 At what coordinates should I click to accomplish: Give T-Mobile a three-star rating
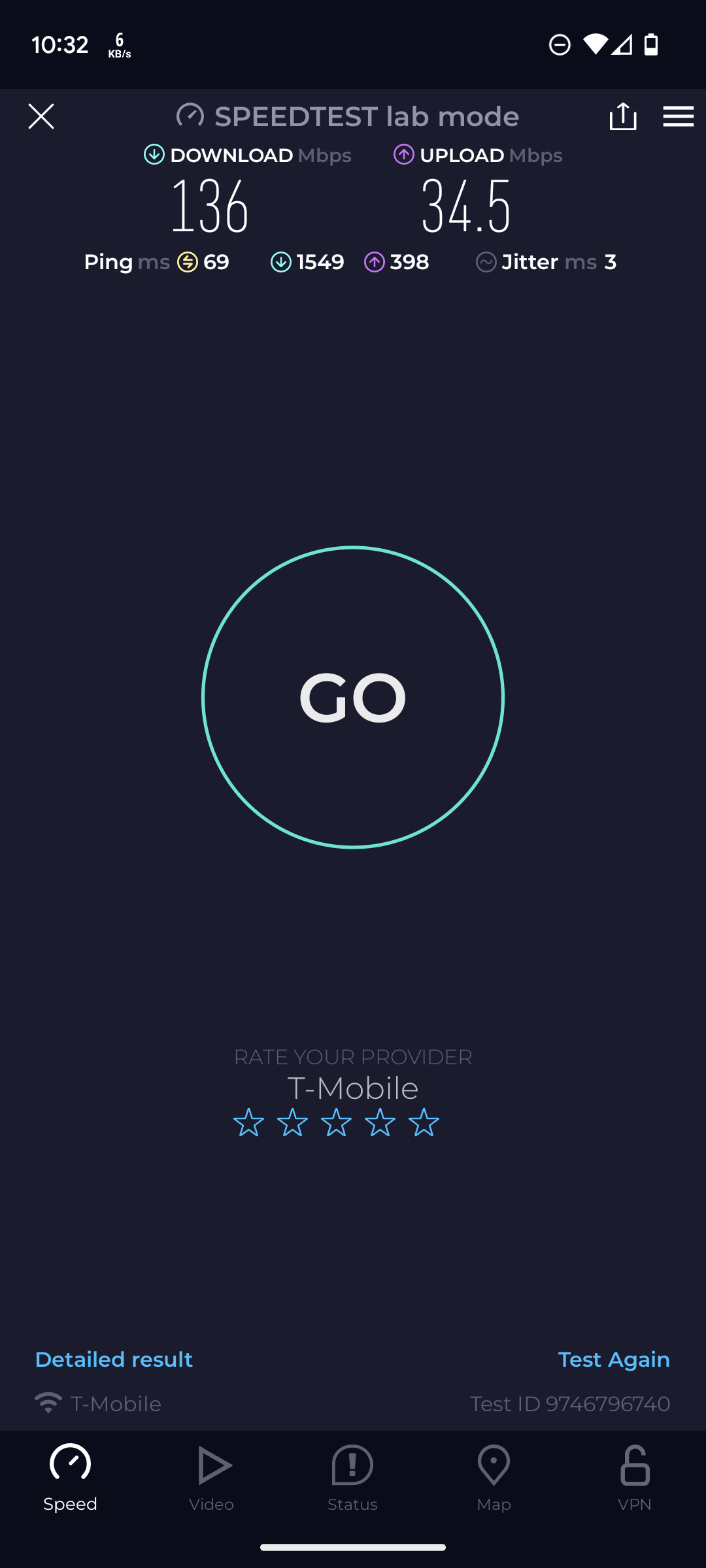336,1122
